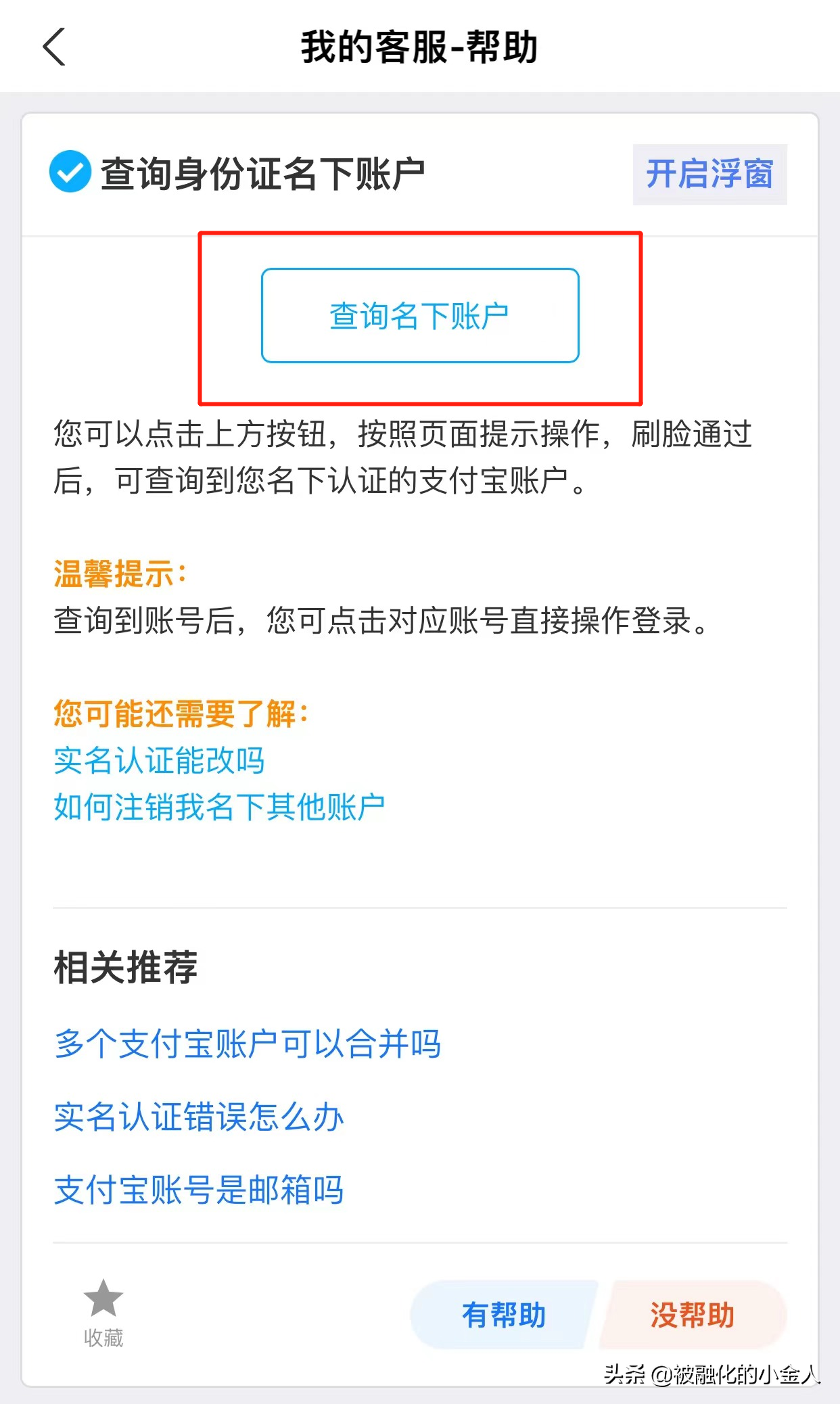
Task: Open 如何注销我名下其他账户 link
Action: (218, 805)
